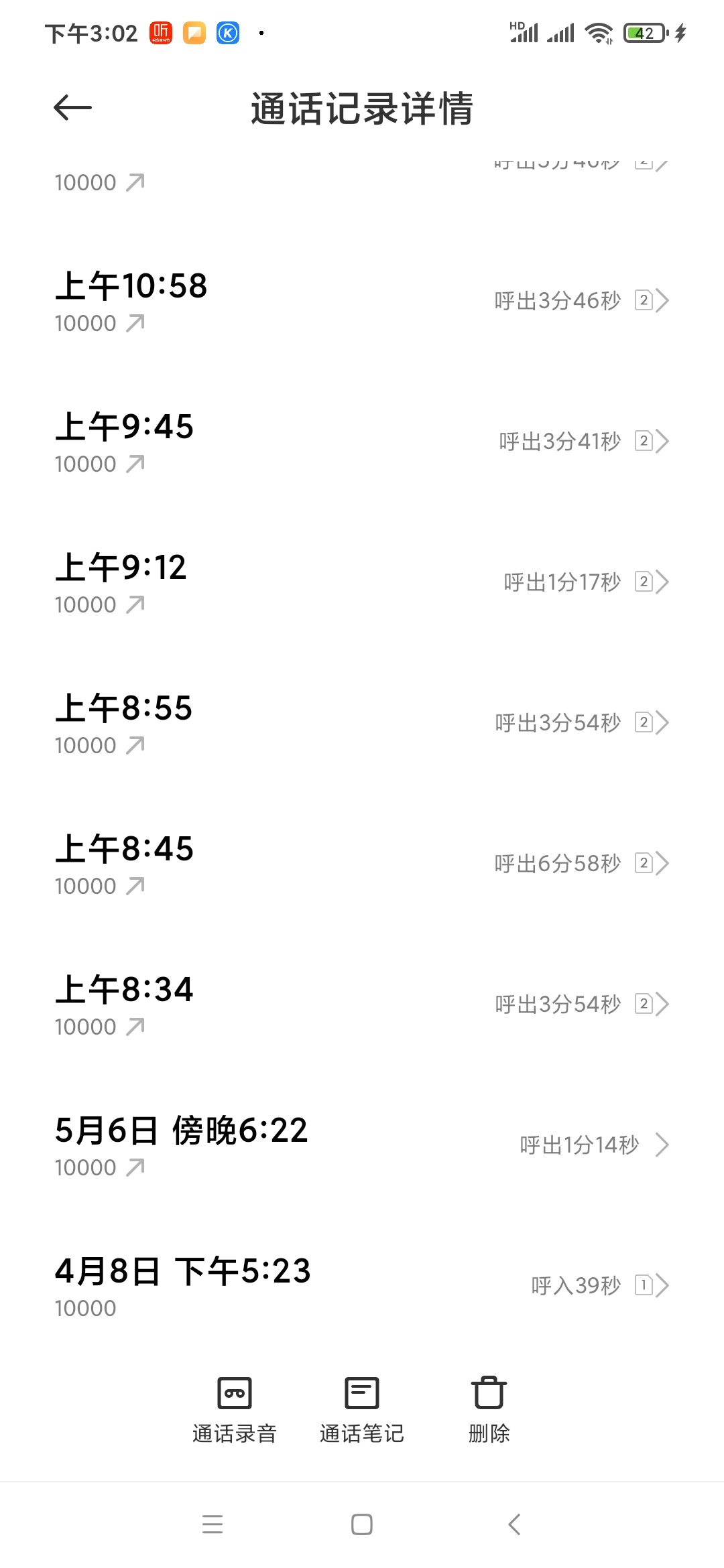Open the 上午9:12 call record
This screenshot has height=1568, width=724.
362,582
